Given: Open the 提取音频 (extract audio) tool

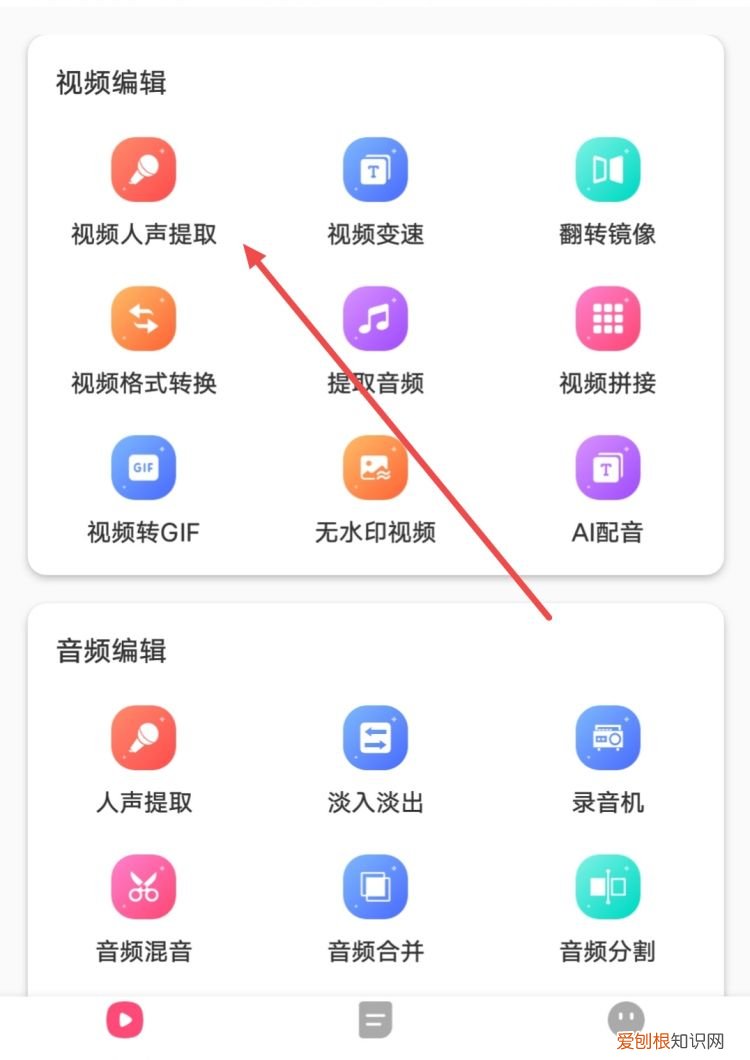Looking at the screenshot, I should point(375,340).
